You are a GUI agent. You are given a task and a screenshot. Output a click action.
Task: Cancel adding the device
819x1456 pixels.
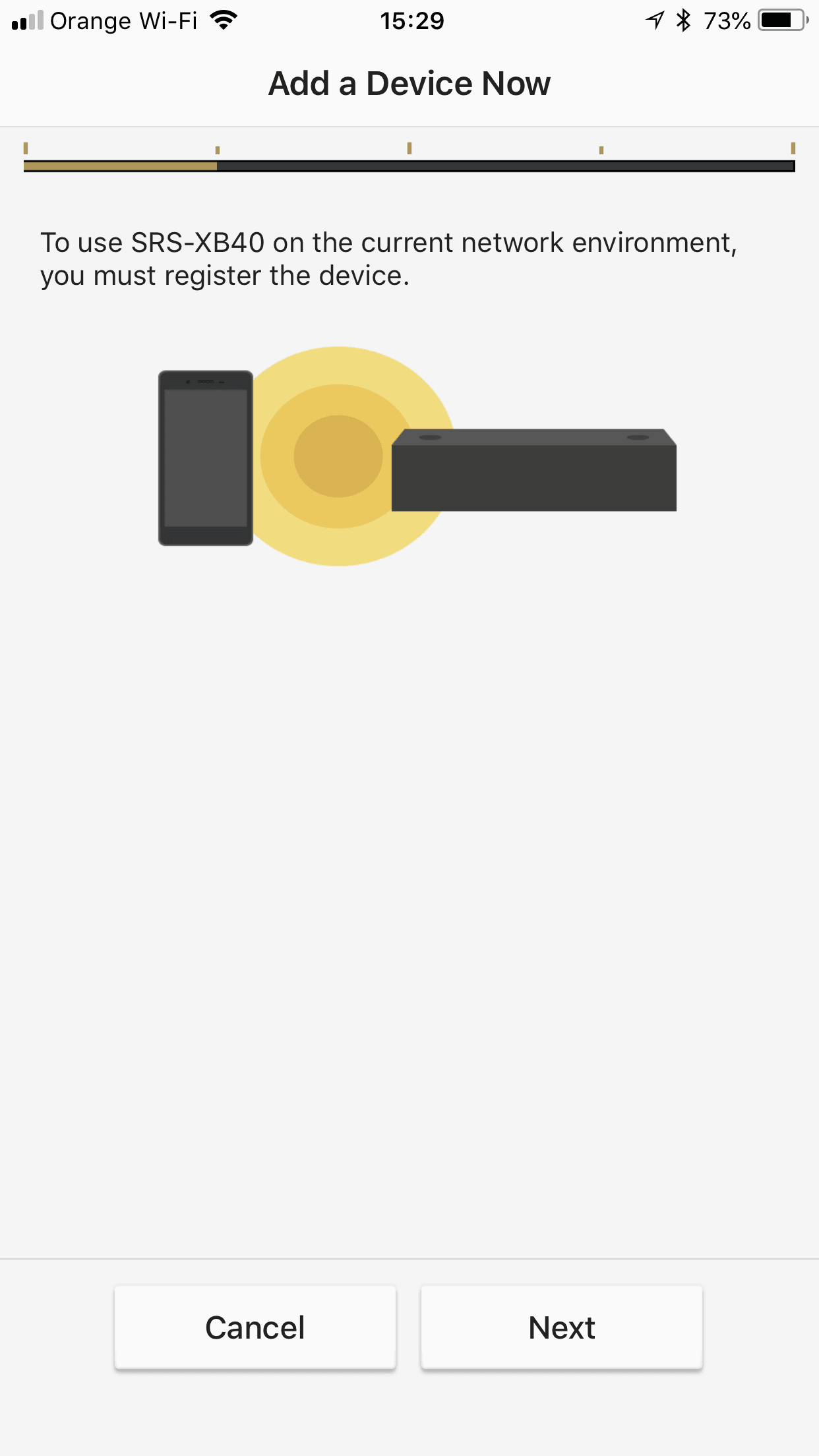[x=255, y=1327]
